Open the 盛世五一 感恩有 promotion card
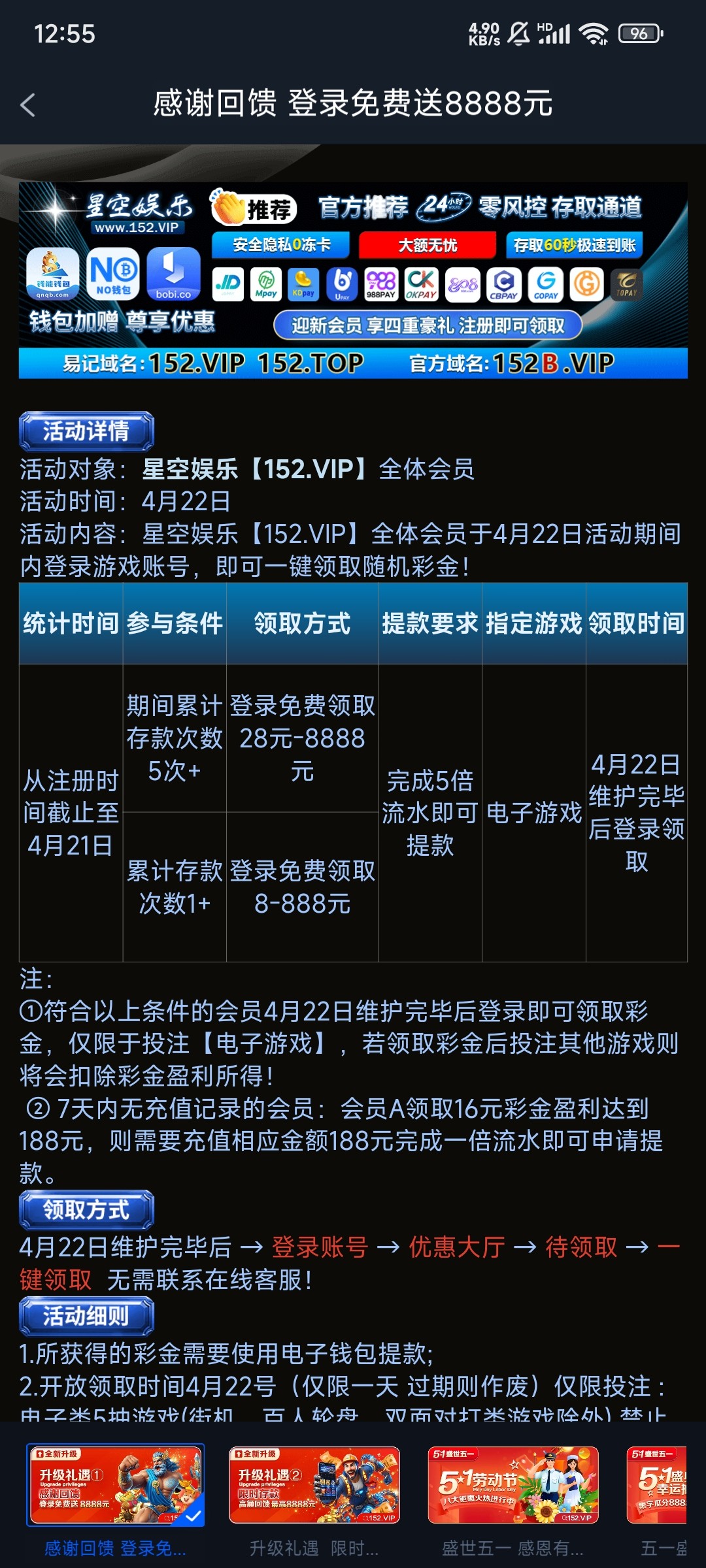This screenshot has width=706, height=1568. click(x=513, y=1485)
